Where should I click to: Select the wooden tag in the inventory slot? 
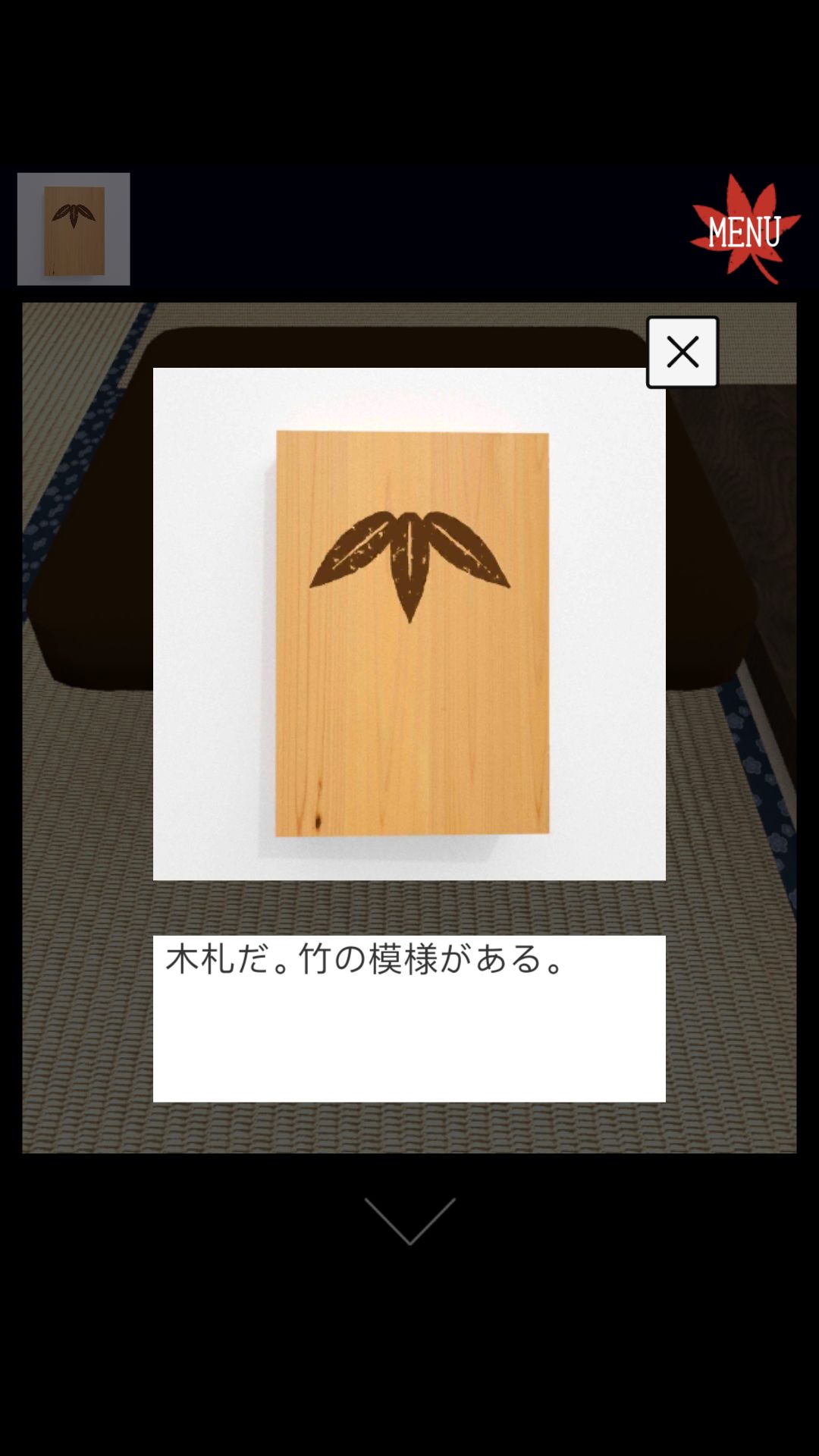(74, 227)
